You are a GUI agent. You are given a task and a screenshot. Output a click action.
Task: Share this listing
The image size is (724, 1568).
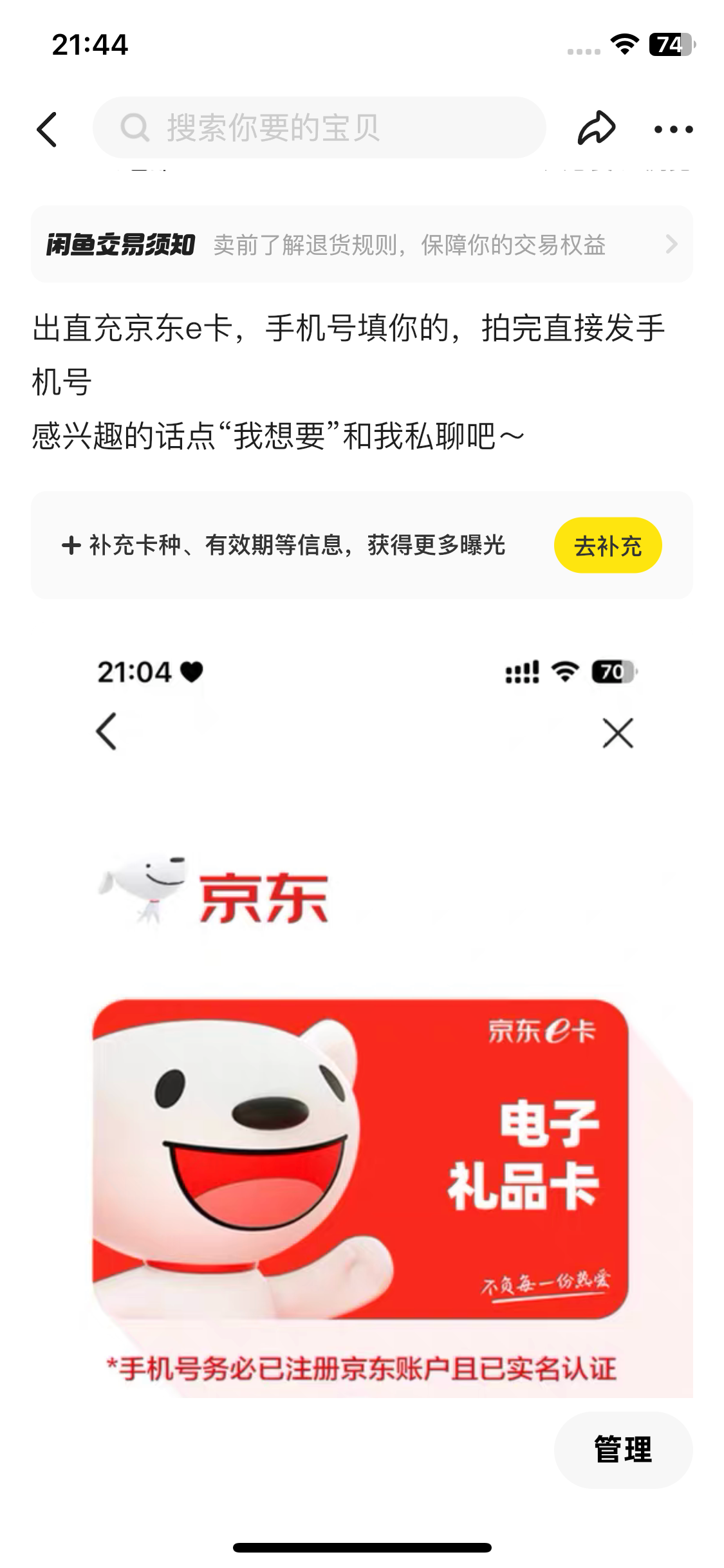[x=597, y=127]
